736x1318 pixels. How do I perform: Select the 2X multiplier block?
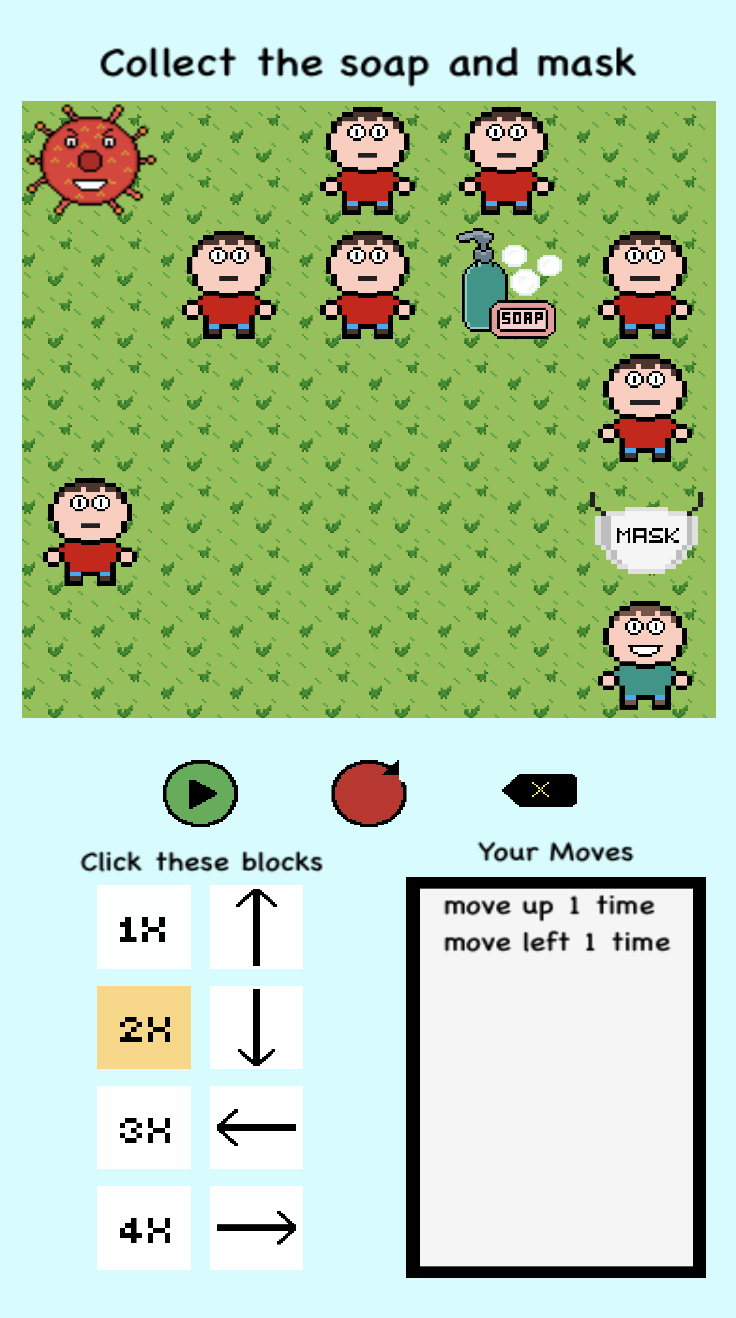tap(144, 1027)
